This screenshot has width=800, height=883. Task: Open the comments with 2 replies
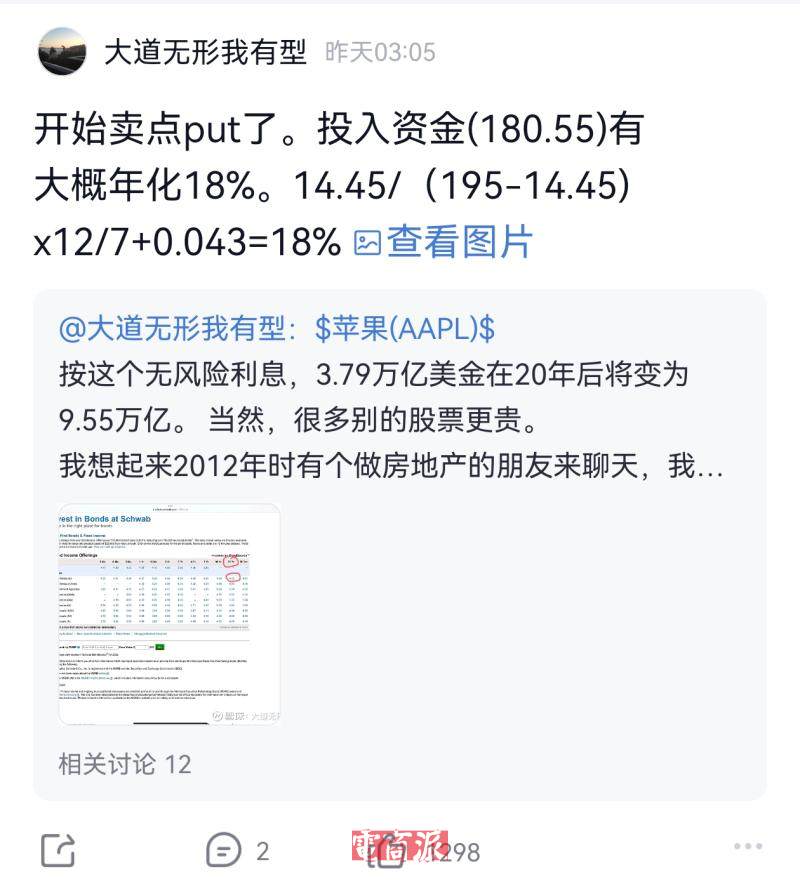click(x=237, y=851)
